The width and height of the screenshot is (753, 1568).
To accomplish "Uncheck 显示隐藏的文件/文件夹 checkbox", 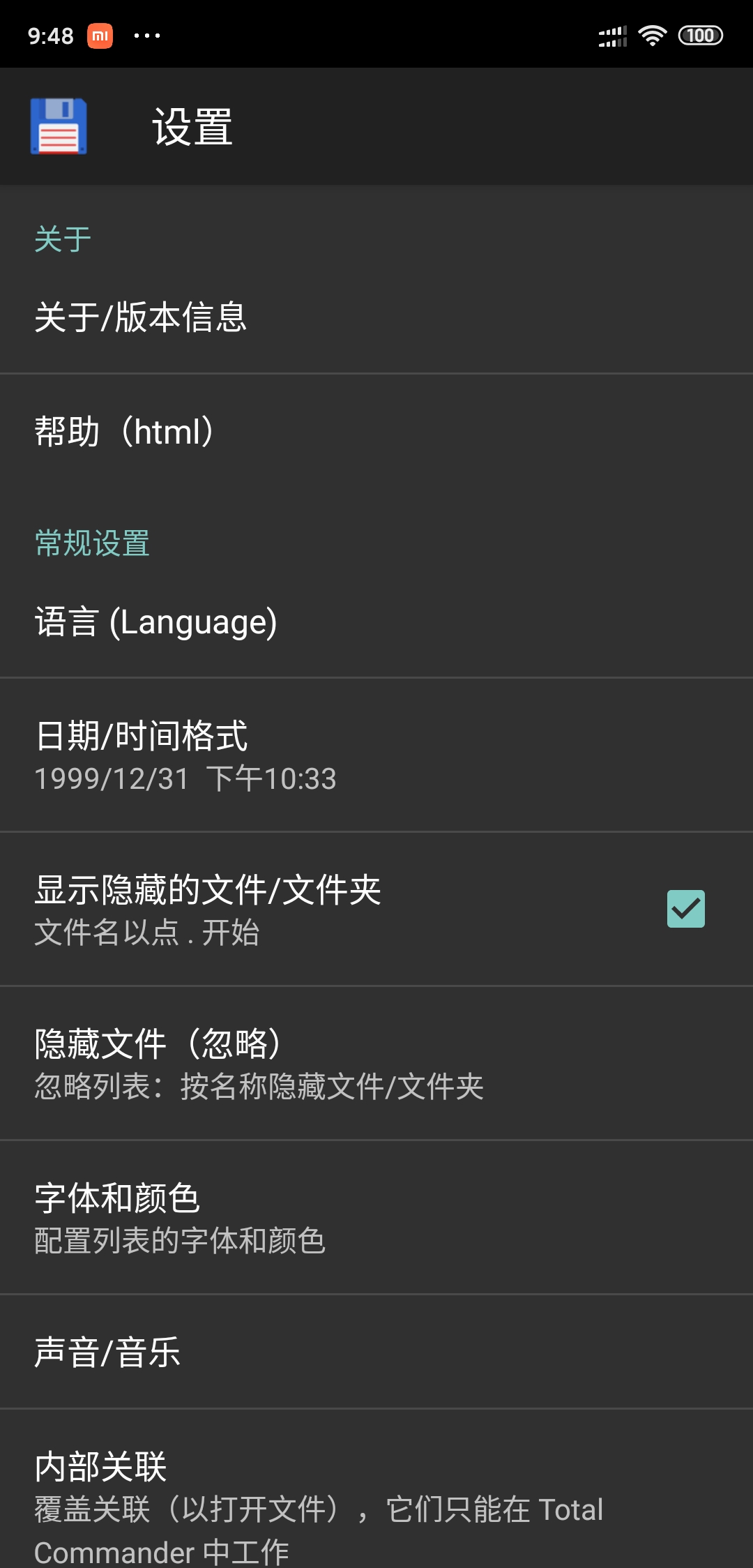I will tap(685, 908).
